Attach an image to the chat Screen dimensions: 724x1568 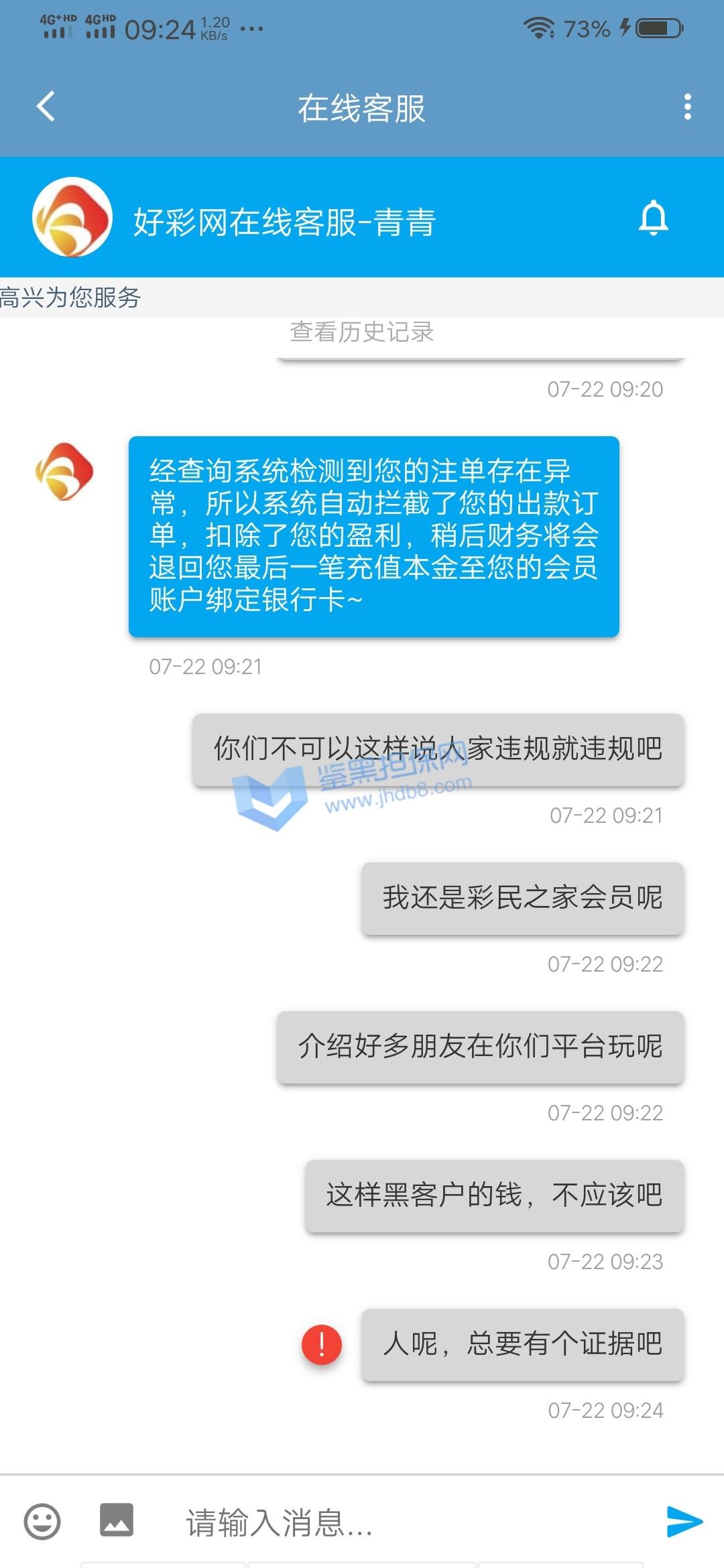(117, 1520)
